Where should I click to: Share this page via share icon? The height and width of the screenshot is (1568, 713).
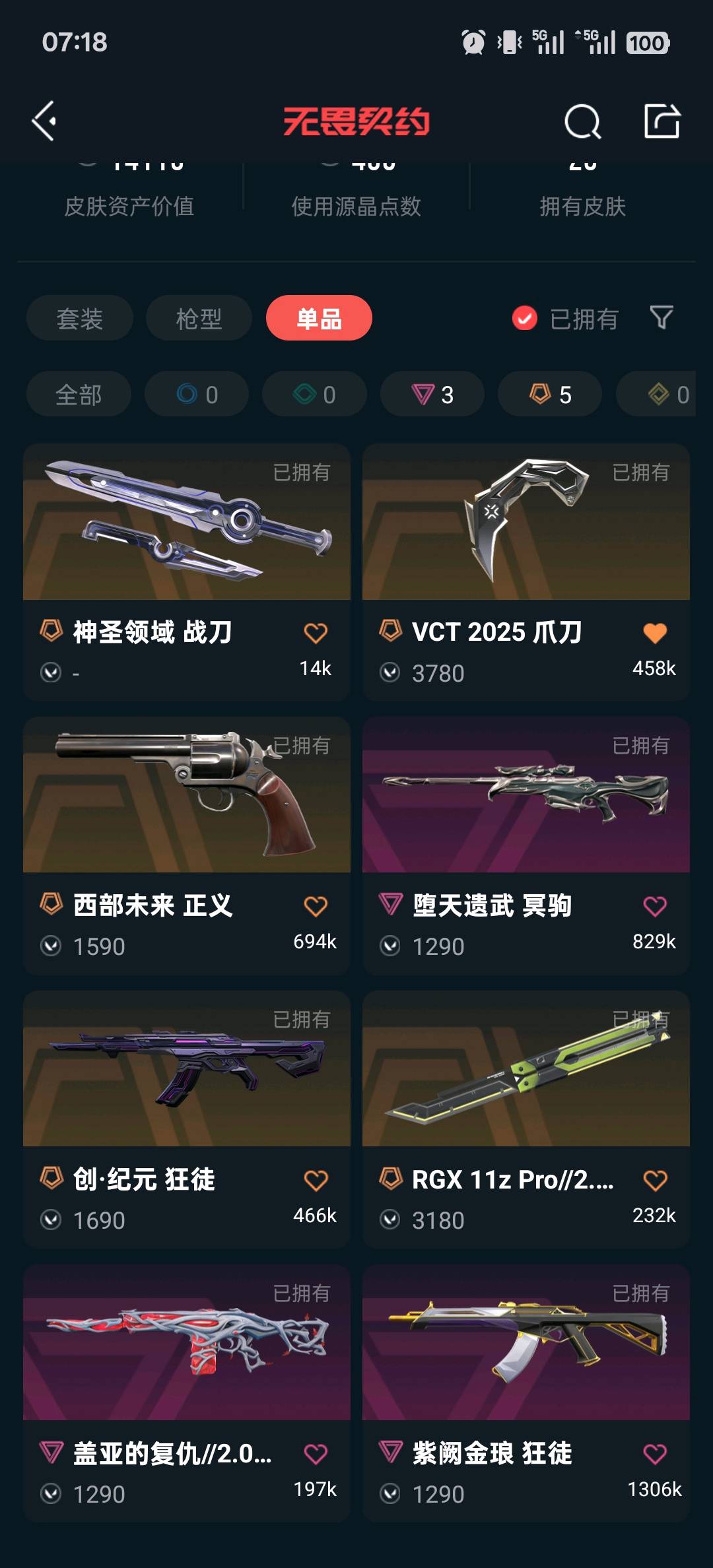pos(662,121)
